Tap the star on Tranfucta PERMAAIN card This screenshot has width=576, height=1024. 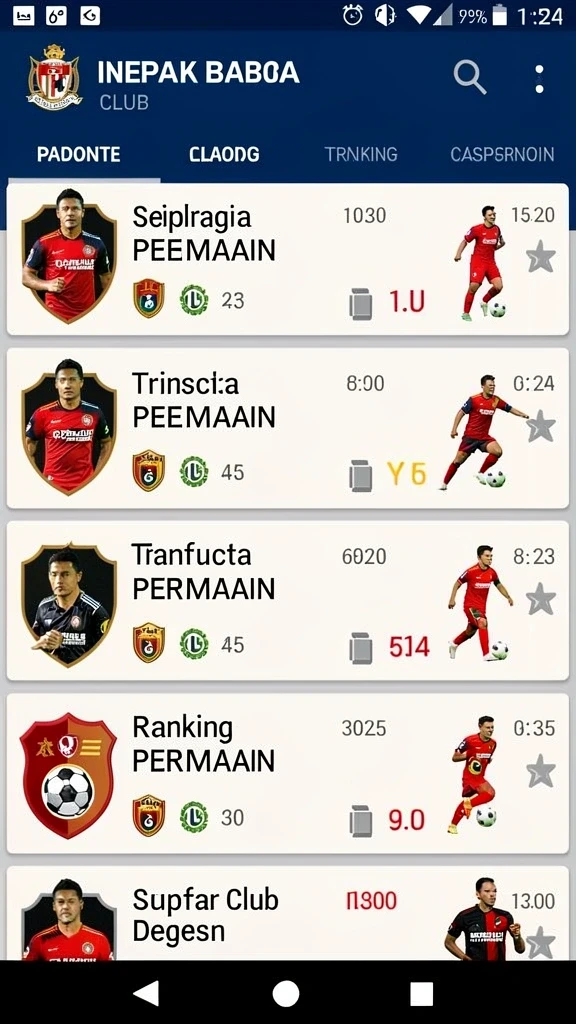[541, 599]
